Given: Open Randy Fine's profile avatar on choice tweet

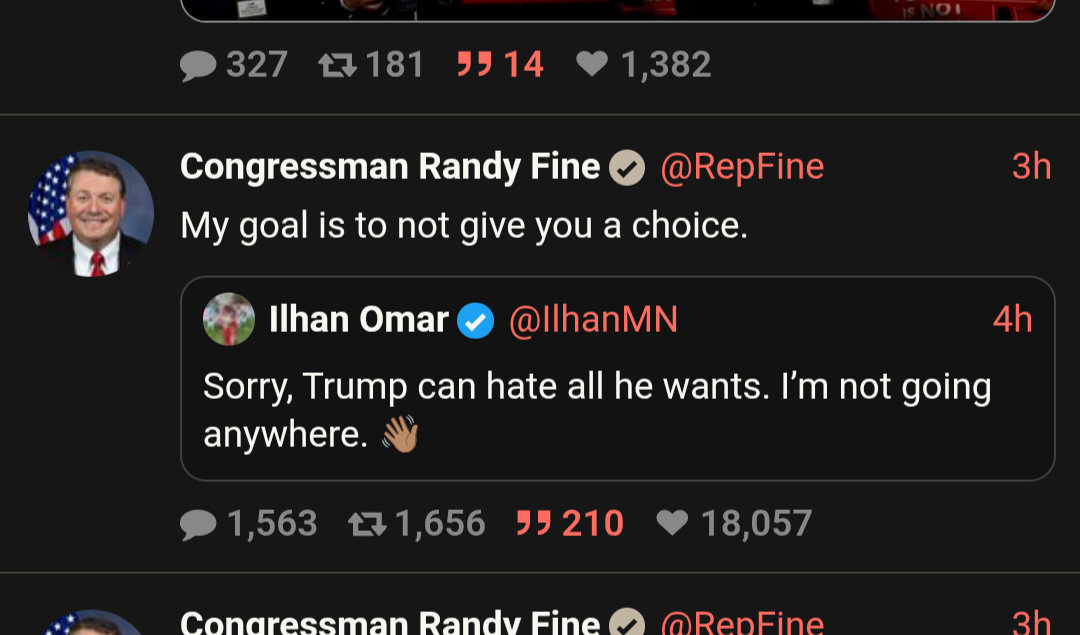Looking at the screenshot, I should tap(90, 214).
